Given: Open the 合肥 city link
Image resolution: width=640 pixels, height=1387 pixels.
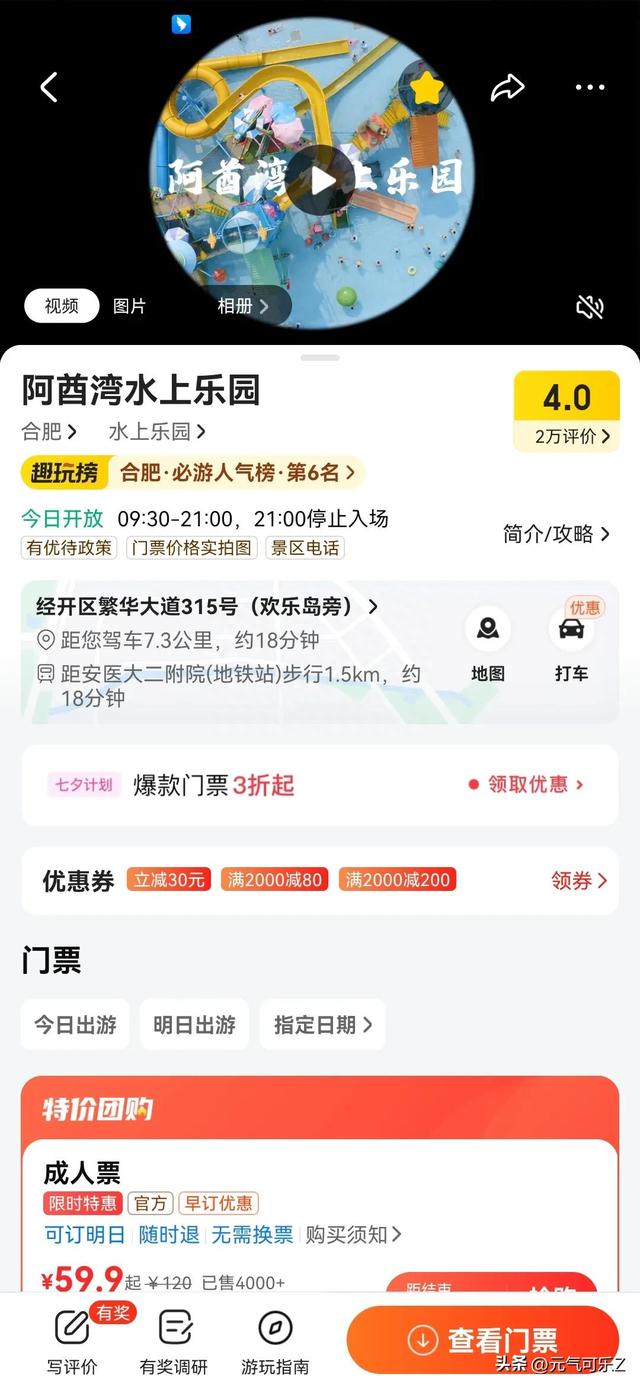Looking at the screenshot, I should click(49, 431).
